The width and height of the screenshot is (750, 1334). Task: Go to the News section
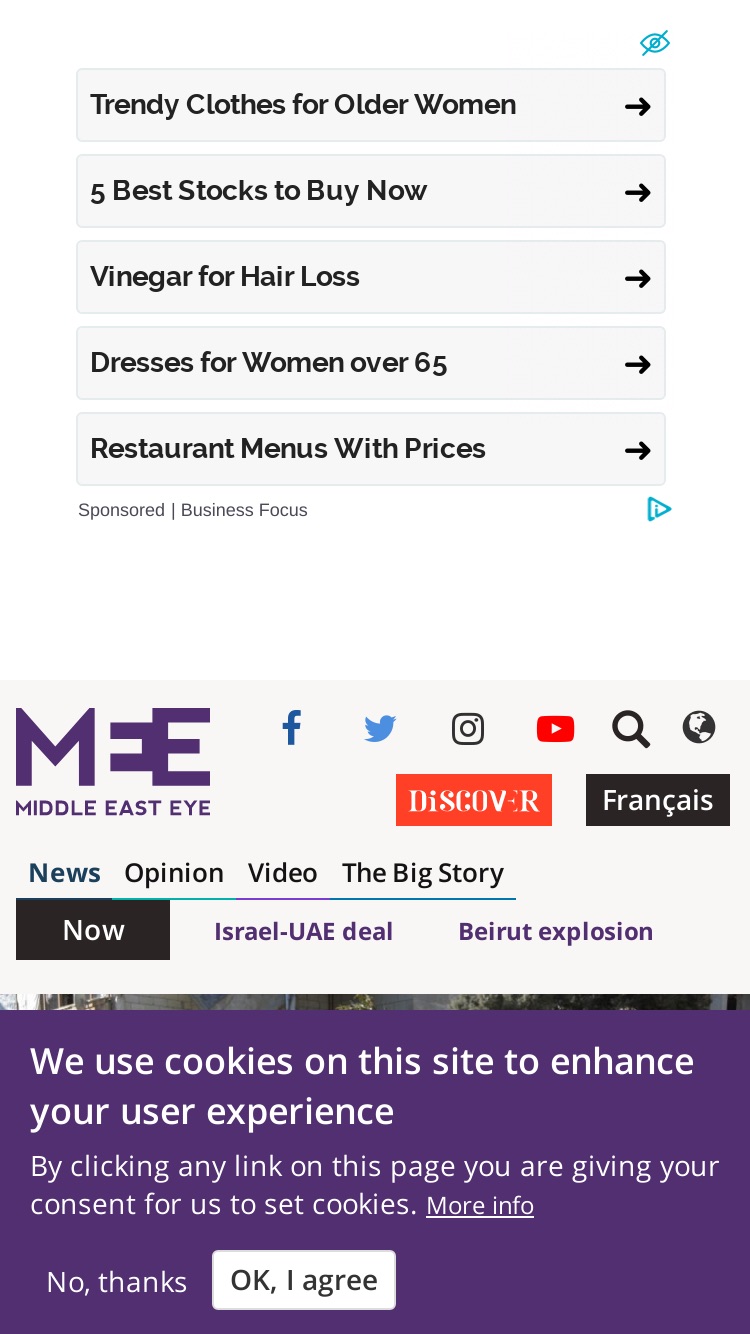point(64,873)
